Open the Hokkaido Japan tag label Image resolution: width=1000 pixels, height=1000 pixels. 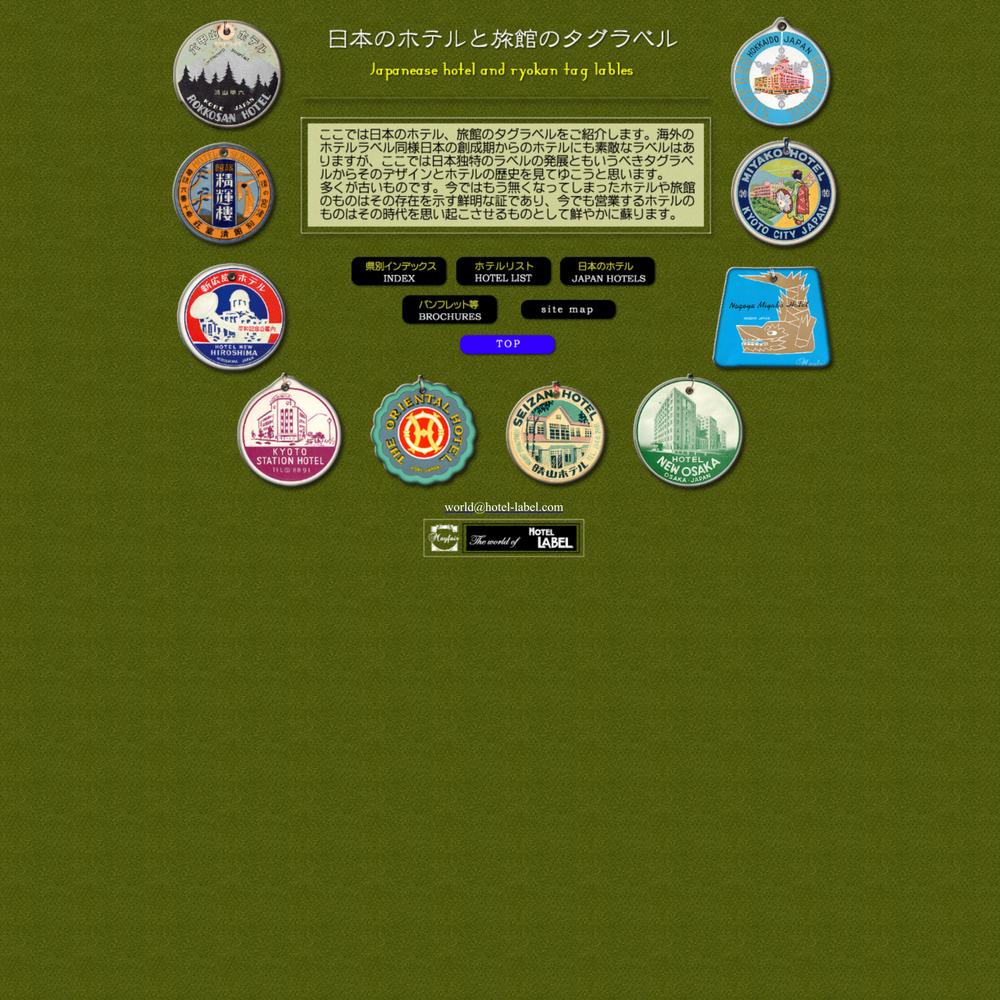click(x=780, y=72)
